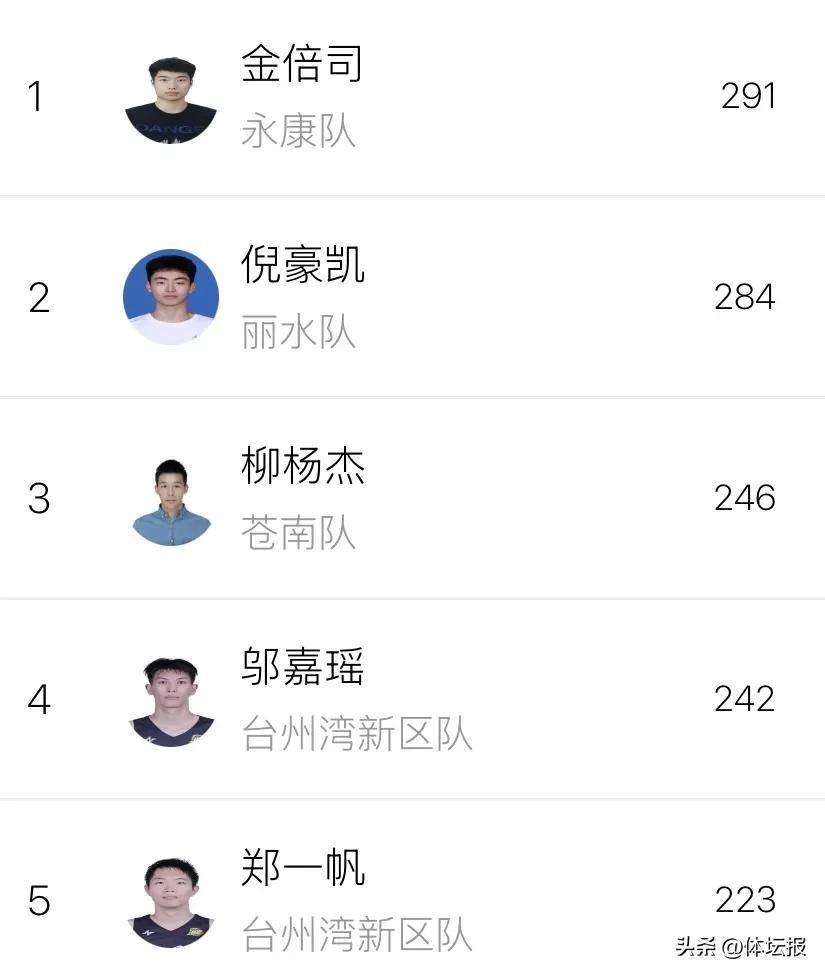Viewport: 825px width, 976px height.
Task: Open player 金倍司's row
Action: (x=301, y=65)
